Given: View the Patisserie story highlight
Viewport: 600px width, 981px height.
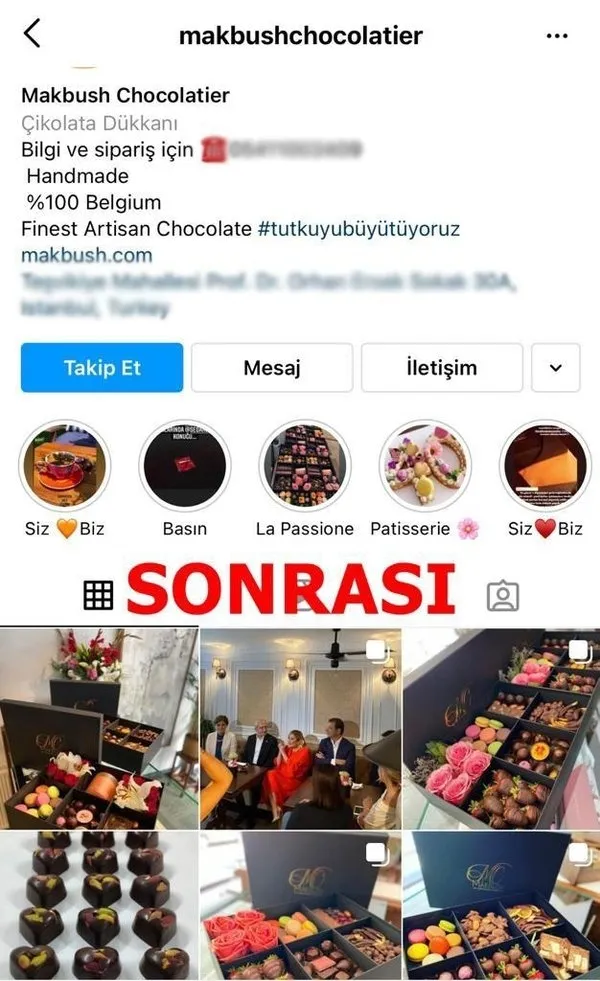Looking at the screenshot, I should coord(424,466).
